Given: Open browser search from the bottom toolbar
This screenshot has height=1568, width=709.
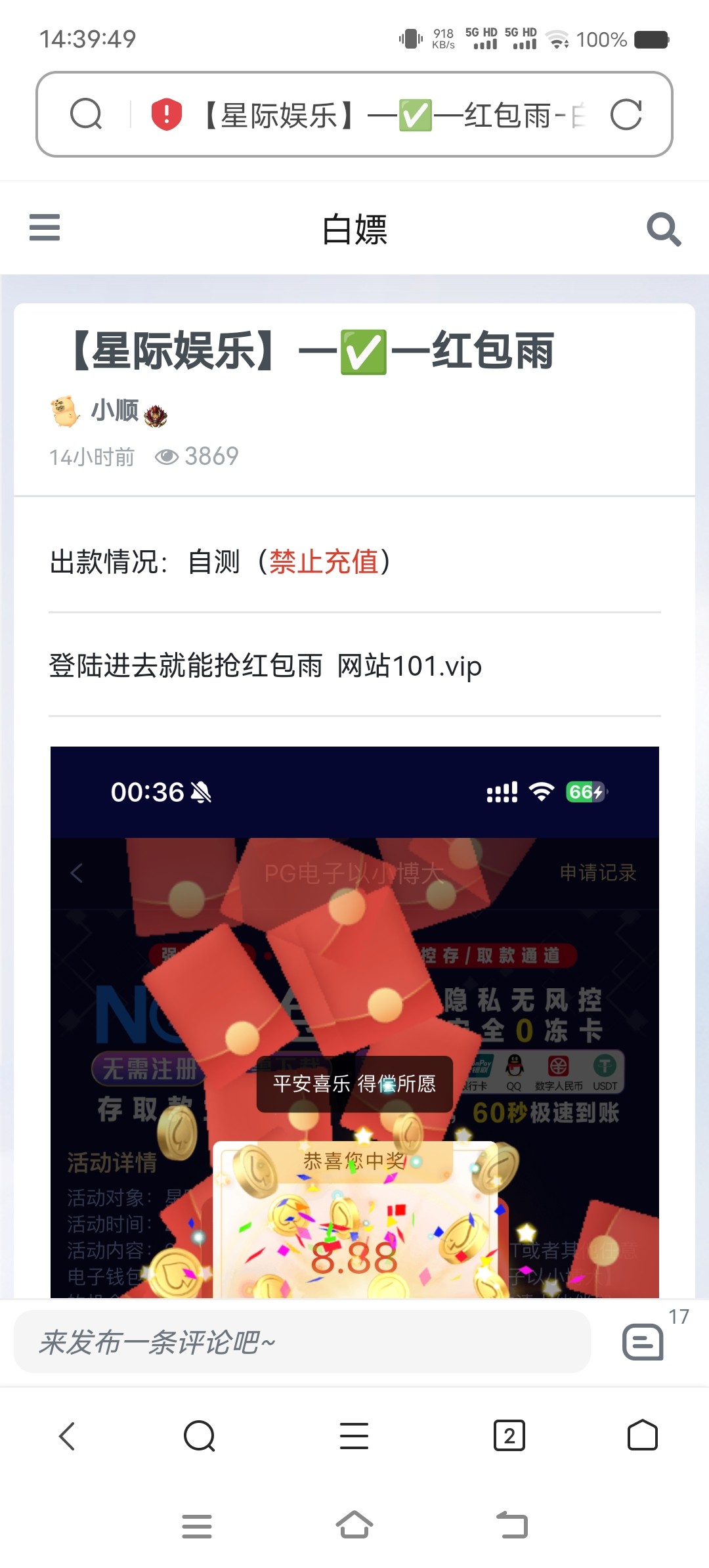Looking at the screenshot, I should (200, 1436).
